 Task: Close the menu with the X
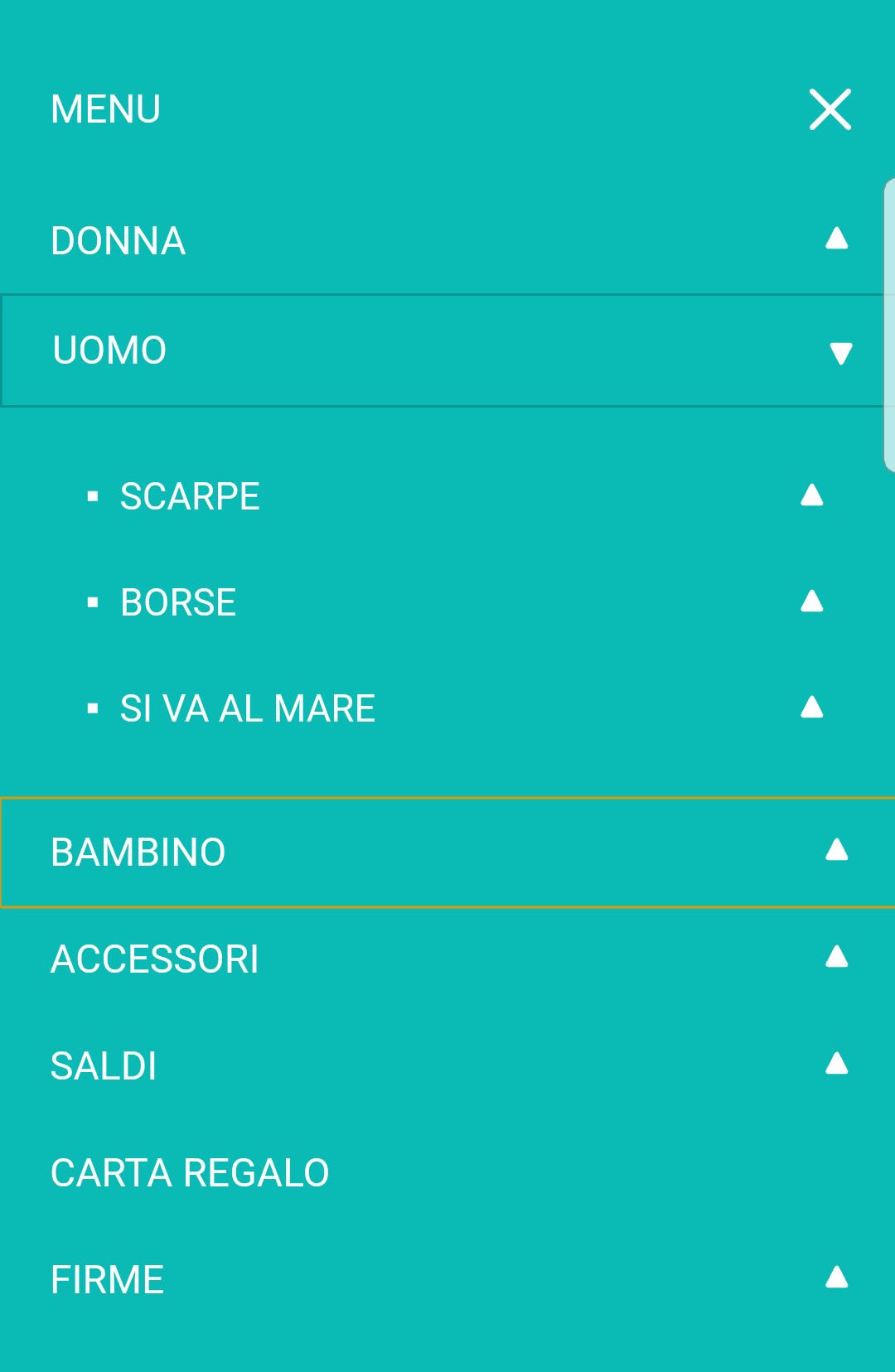[x=830, y=109]
